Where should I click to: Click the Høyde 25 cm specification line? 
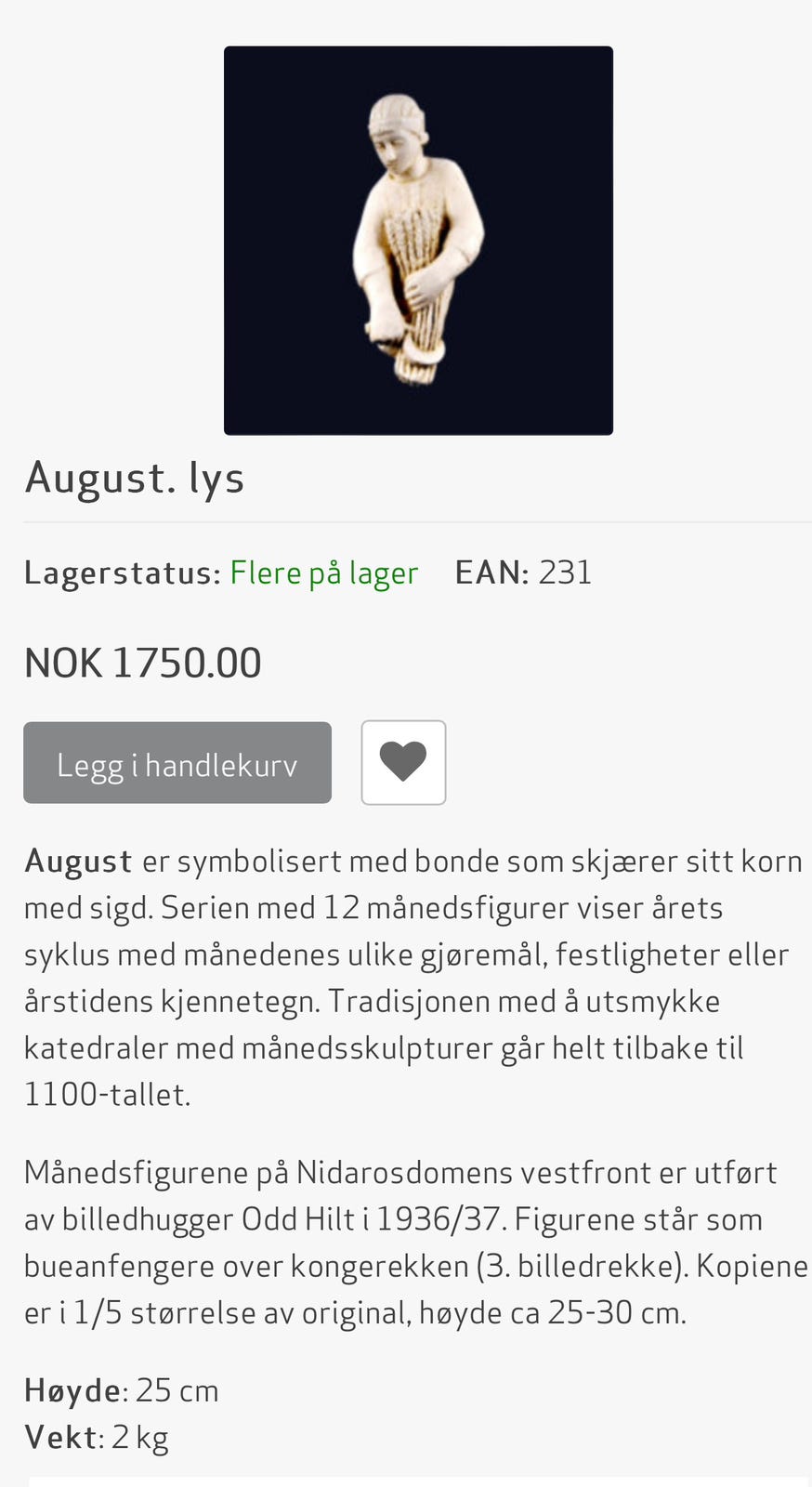[x=121, y=1388]
